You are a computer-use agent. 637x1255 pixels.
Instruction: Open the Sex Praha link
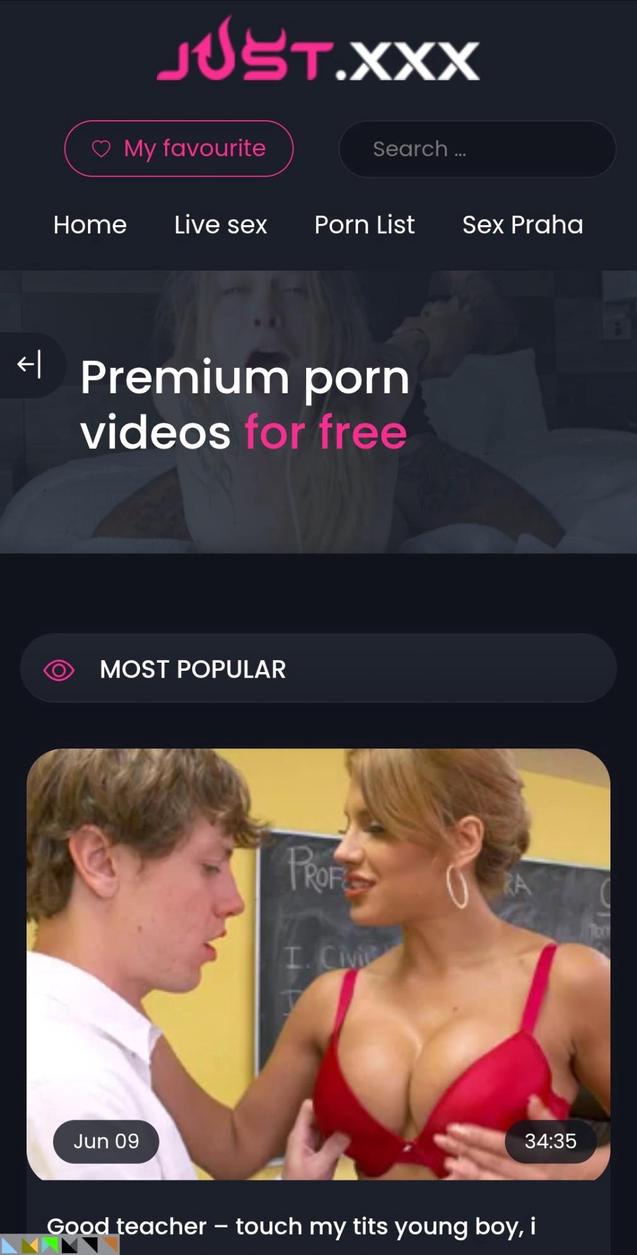tap(522, 225)
